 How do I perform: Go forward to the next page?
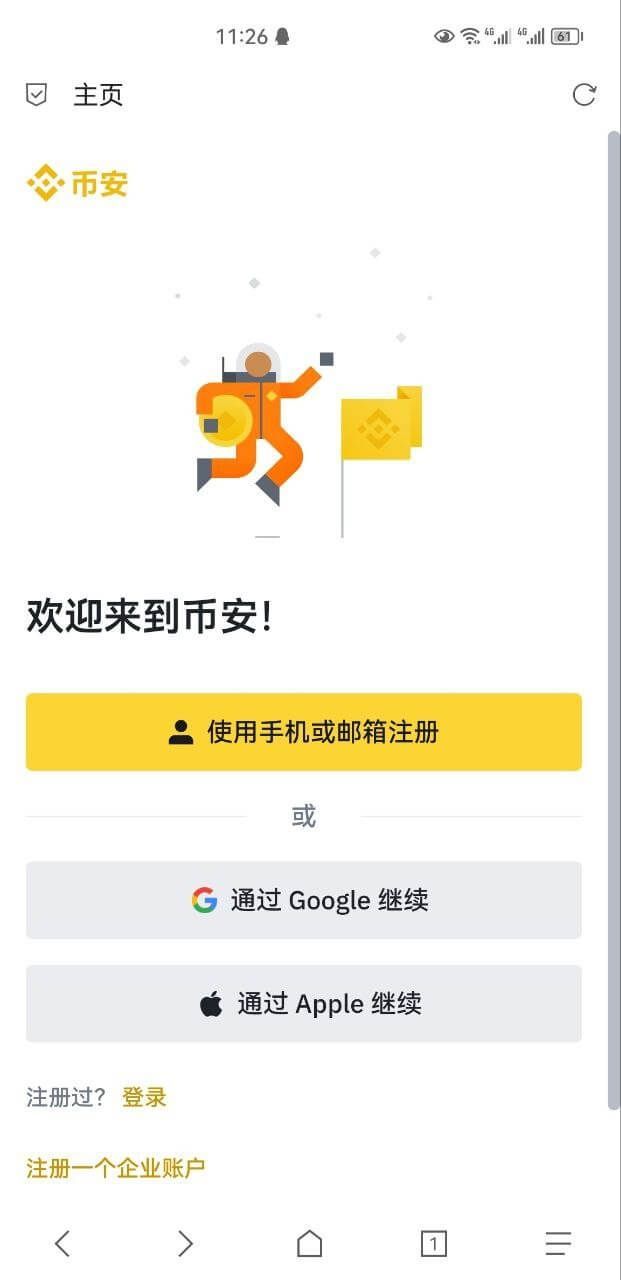point(185,1243)
